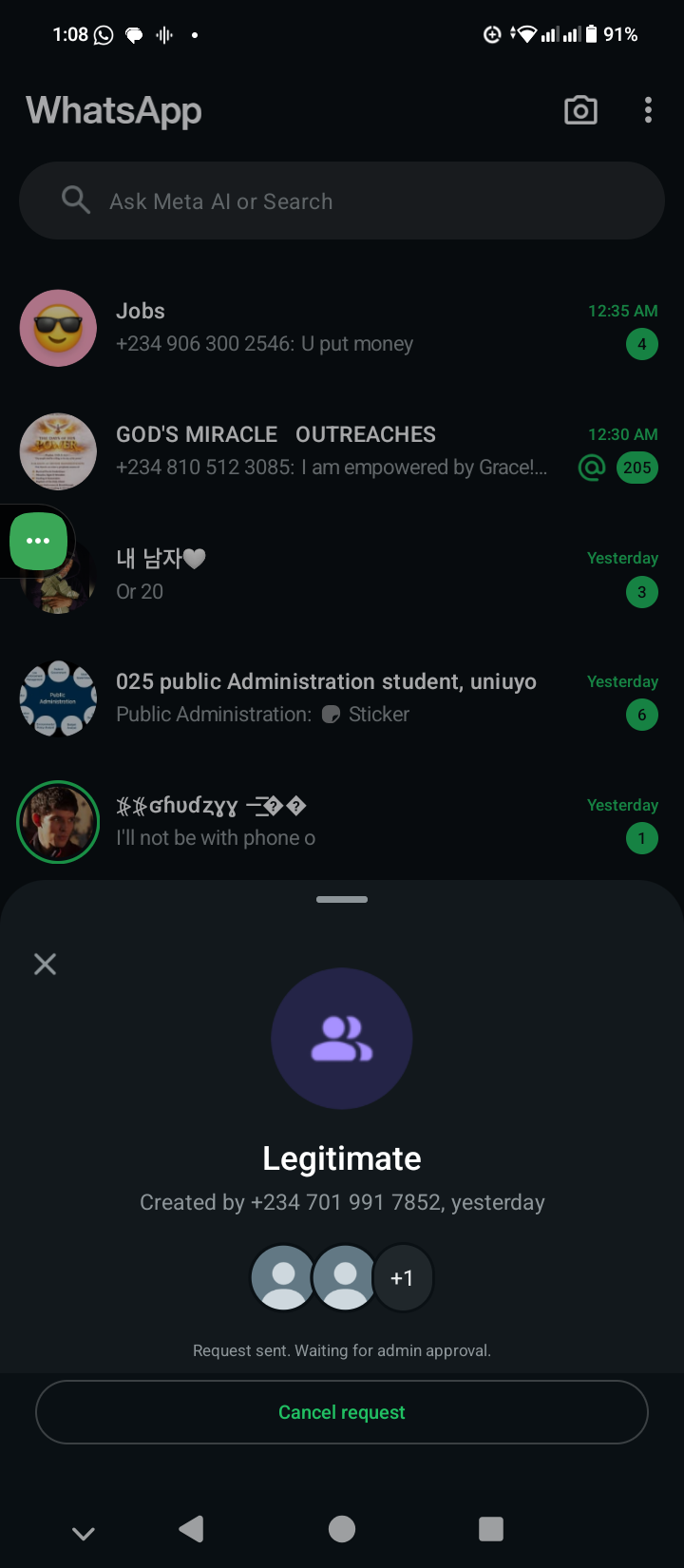Tap the bottom sheet drag handle

click(342, 899)
